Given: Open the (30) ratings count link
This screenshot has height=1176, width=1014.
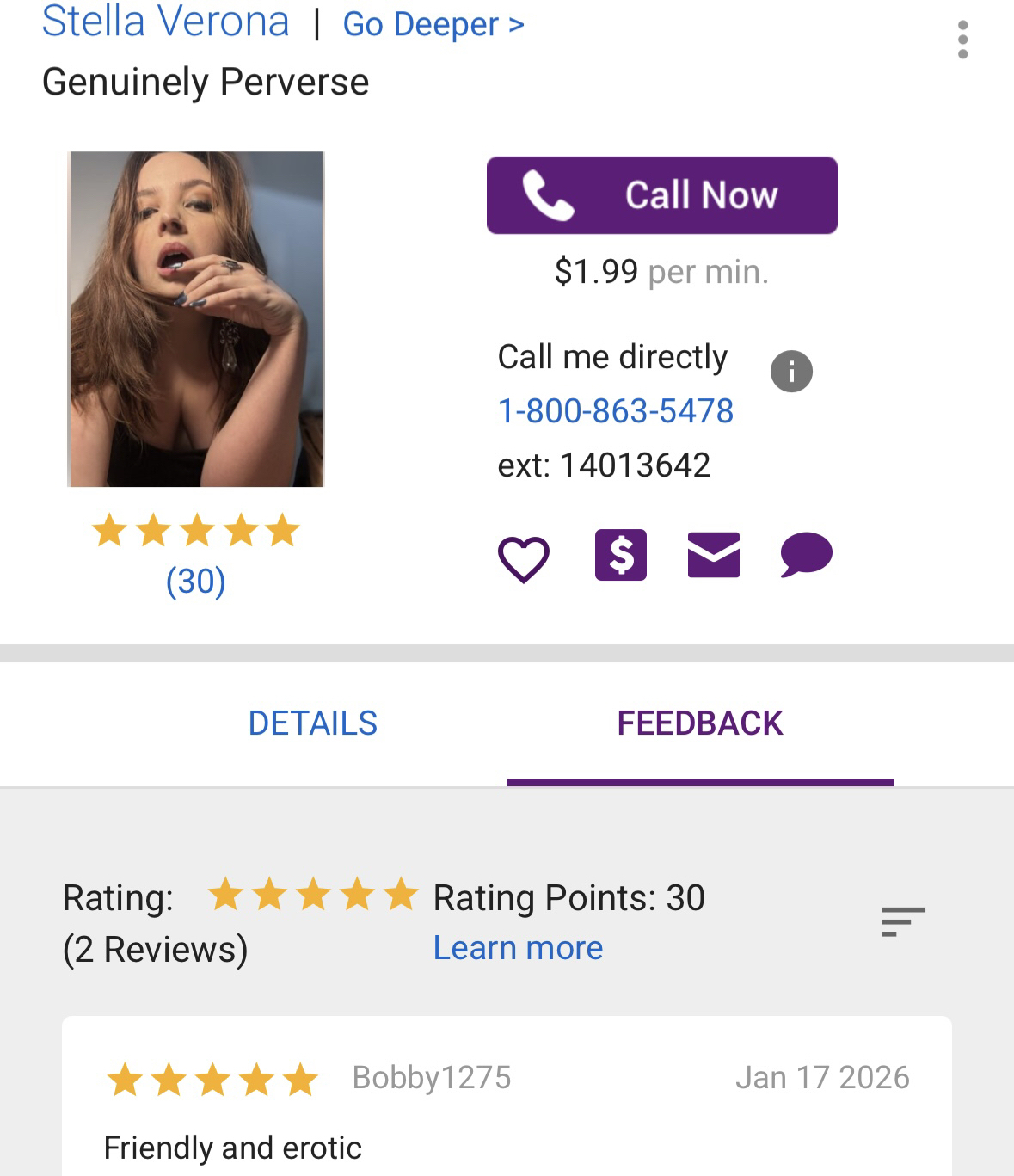Looking at the screenshot, I should (196, 582).
